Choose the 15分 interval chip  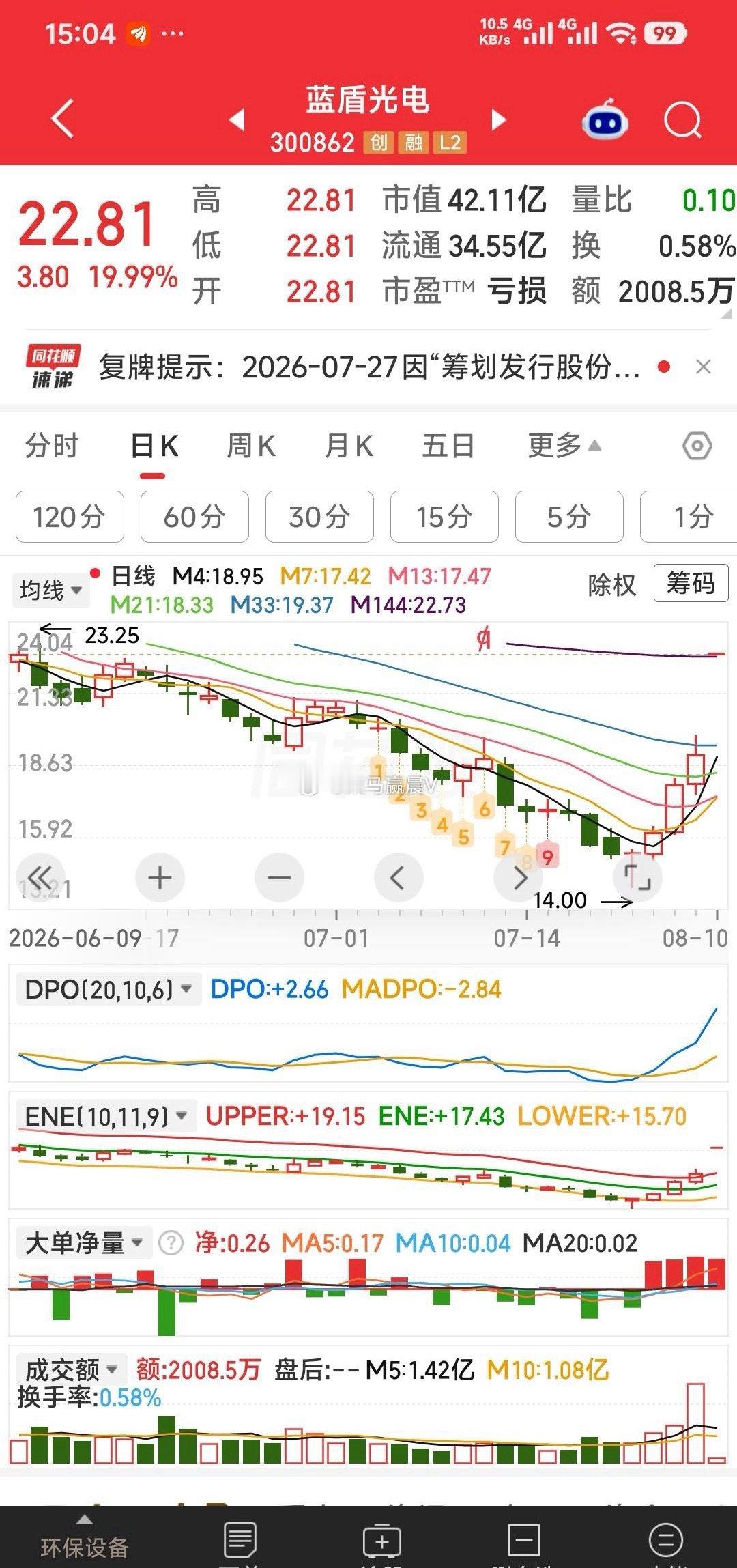pos(444,517)
